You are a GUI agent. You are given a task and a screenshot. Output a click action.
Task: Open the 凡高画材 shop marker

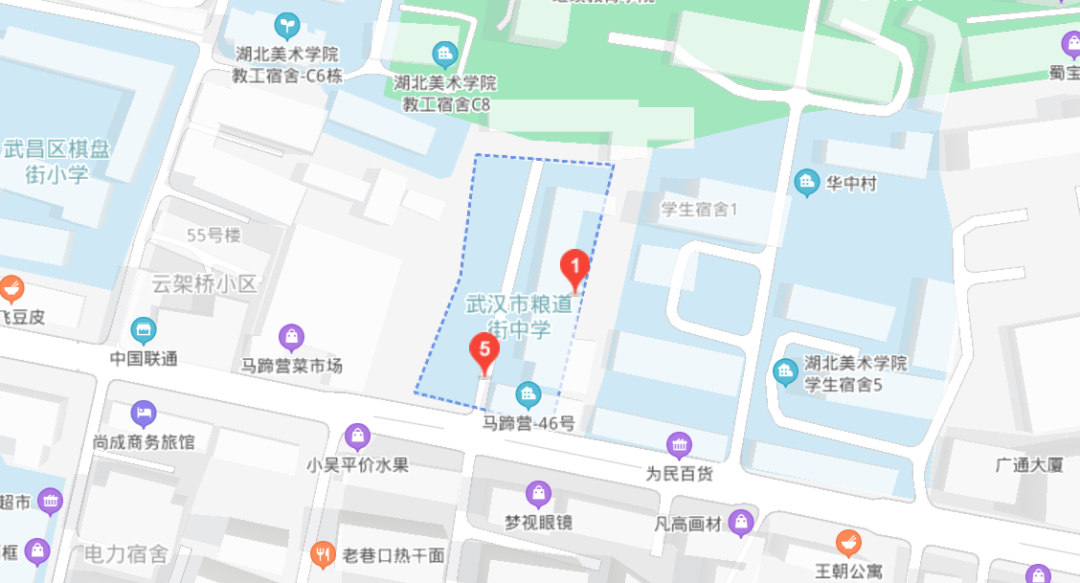741,520
